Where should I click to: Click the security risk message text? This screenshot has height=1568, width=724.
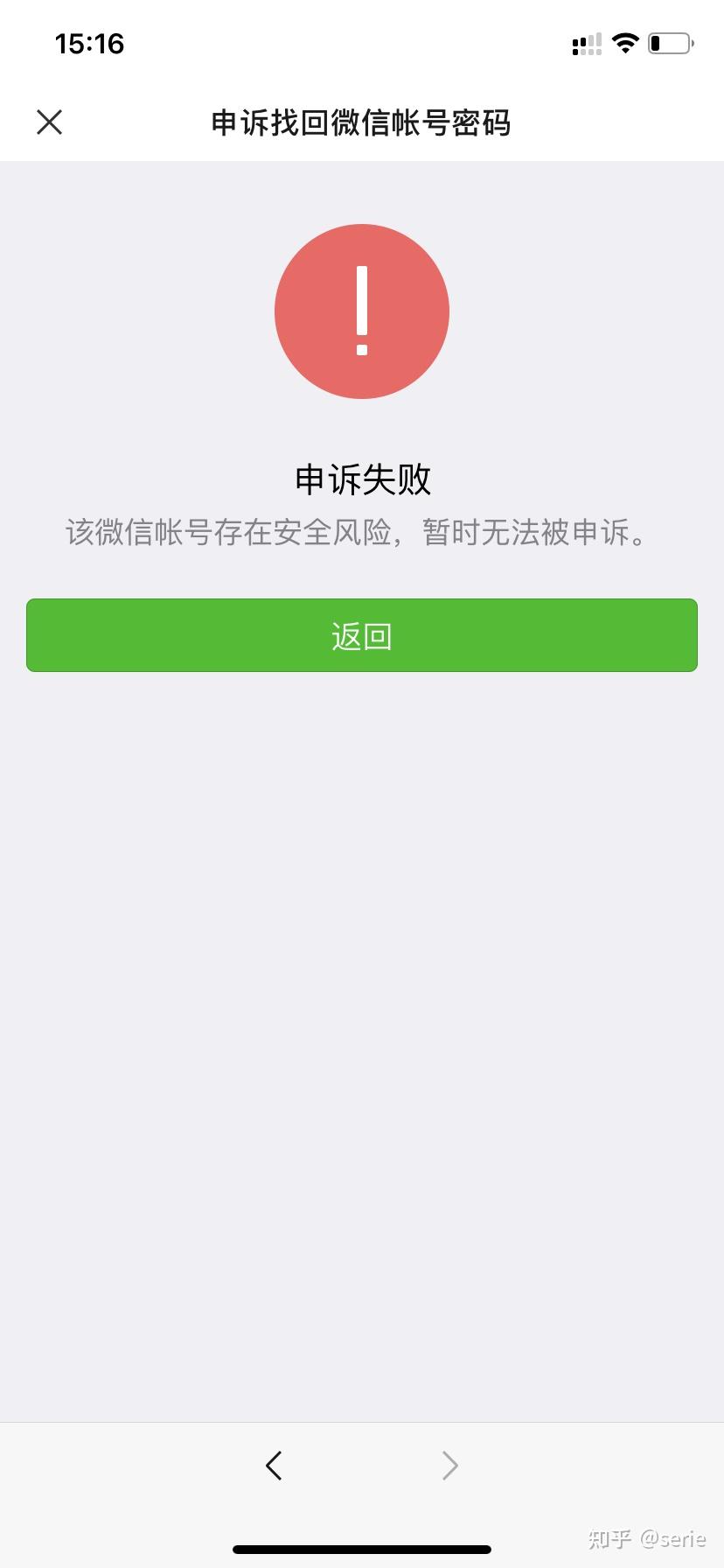(x=362, y=532)
